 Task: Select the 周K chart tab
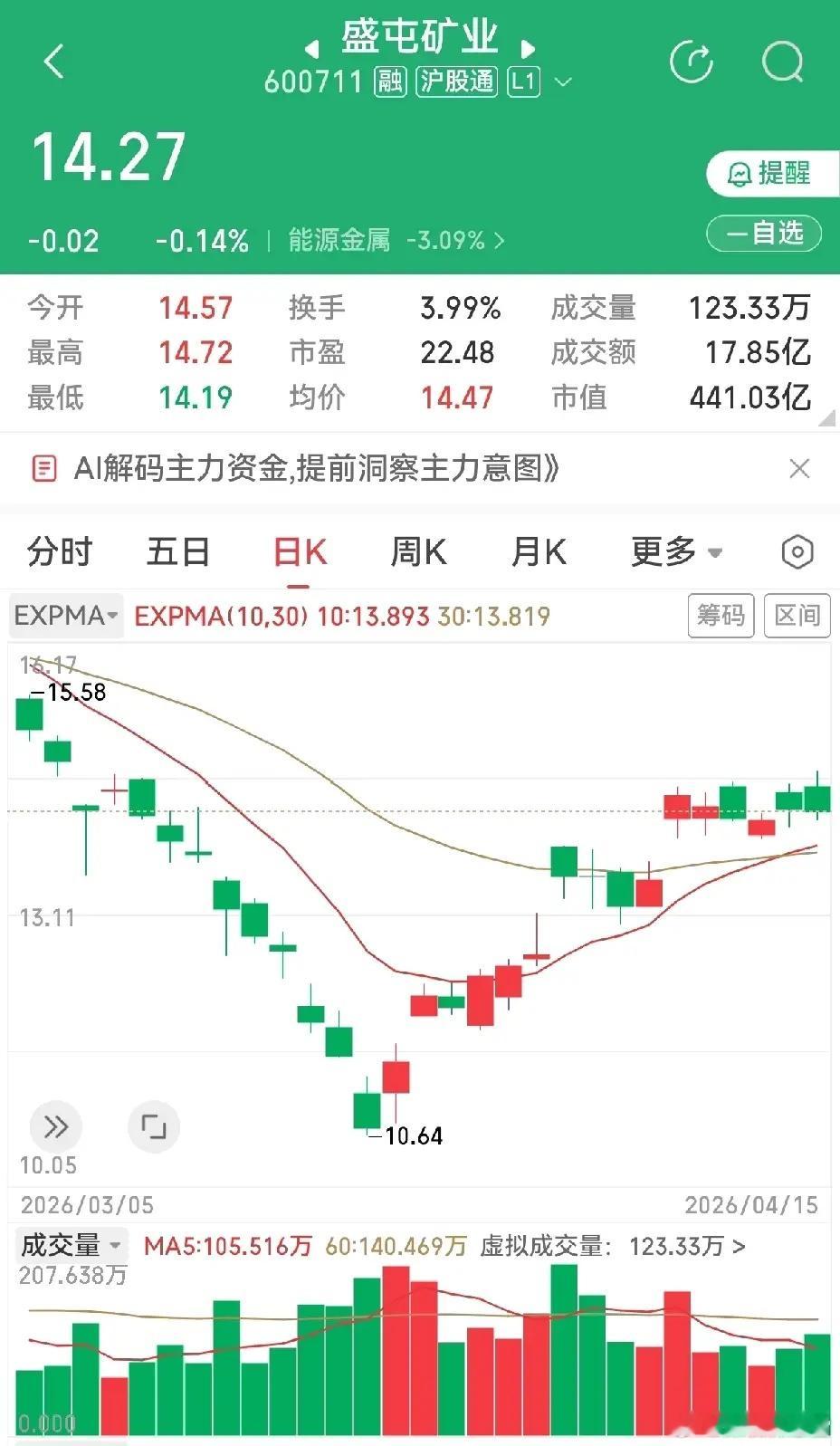click(x=418, y=551)
